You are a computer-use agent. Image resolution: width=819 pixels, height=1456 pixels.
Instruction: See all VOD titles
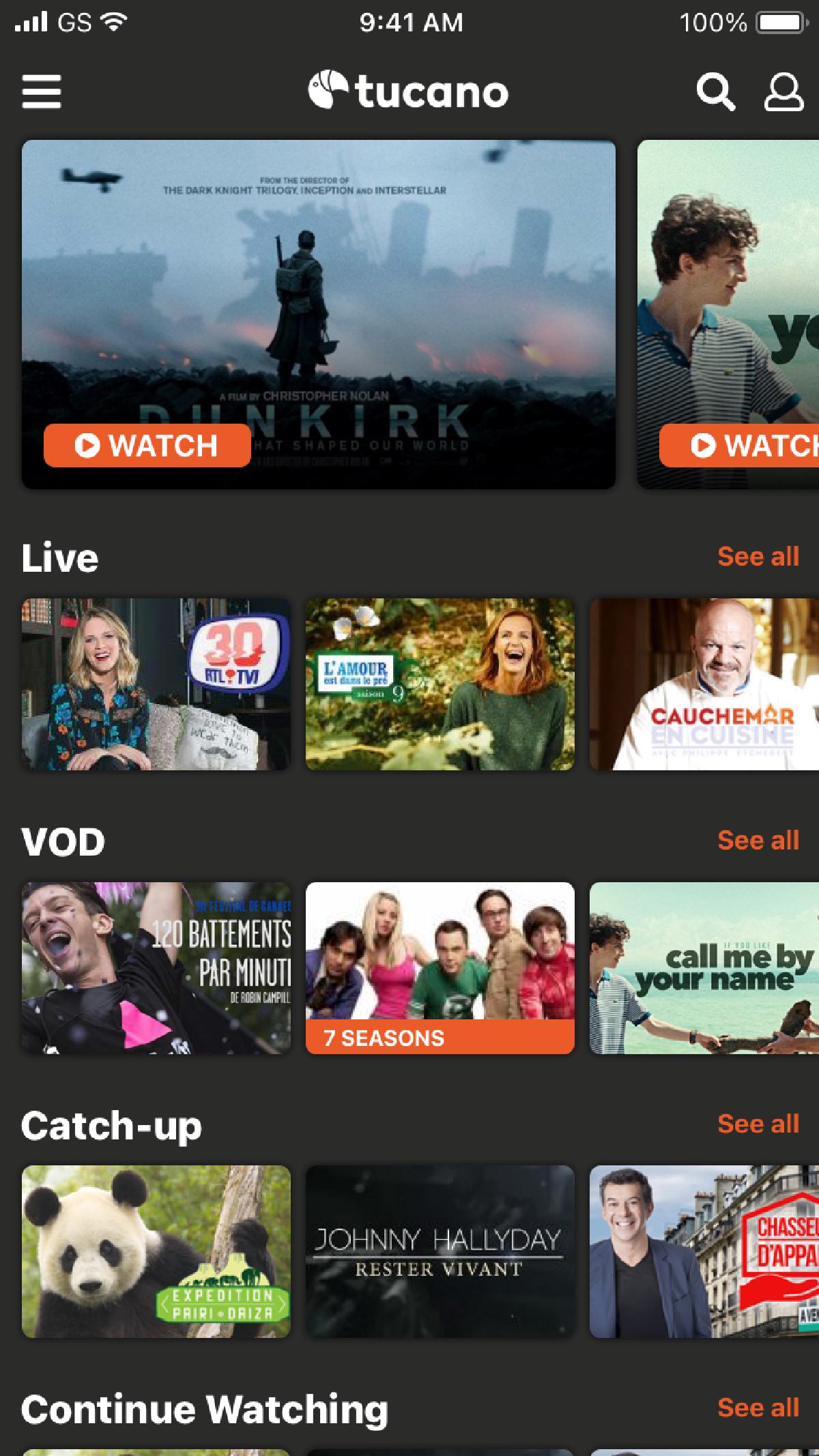point(758,841)
